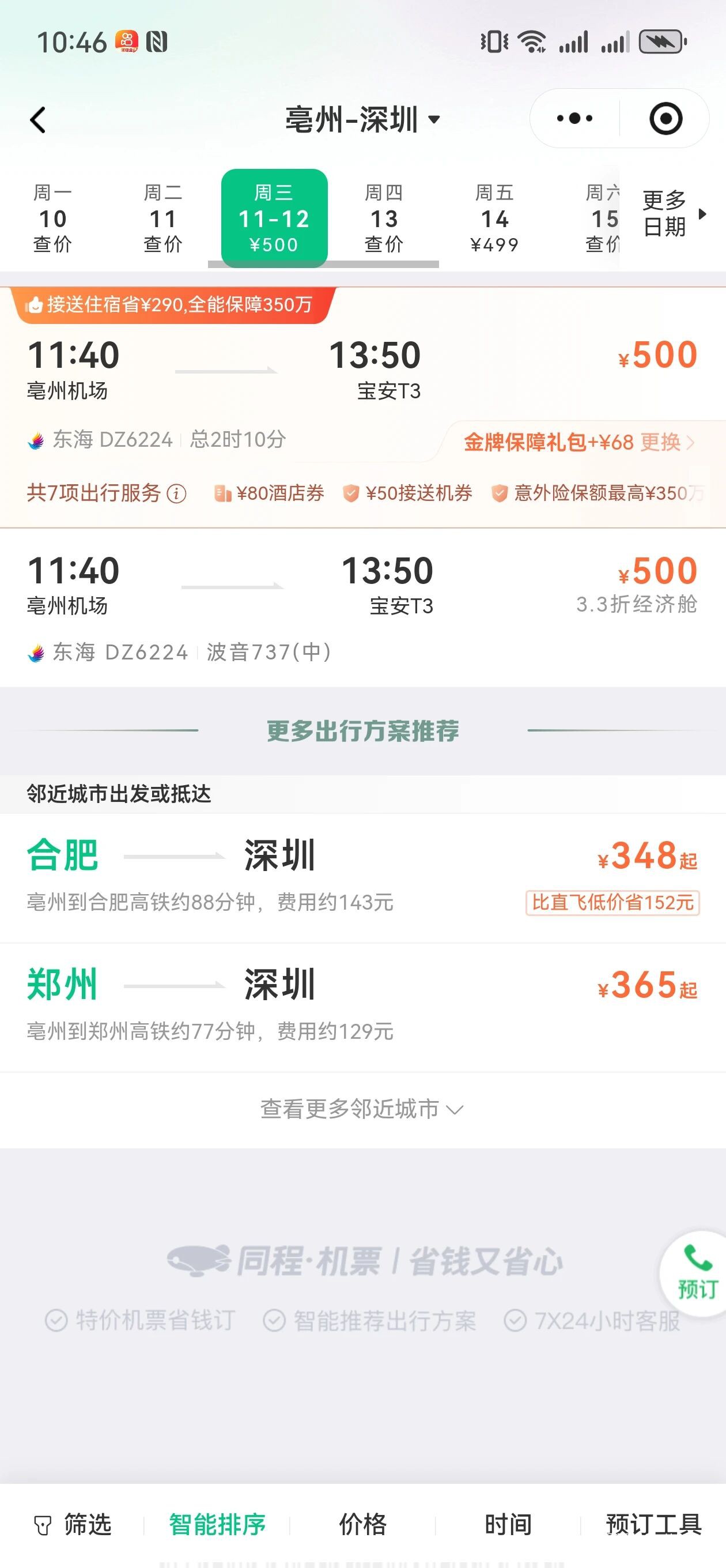Open 预订工具

click(x=653, y=1525)
